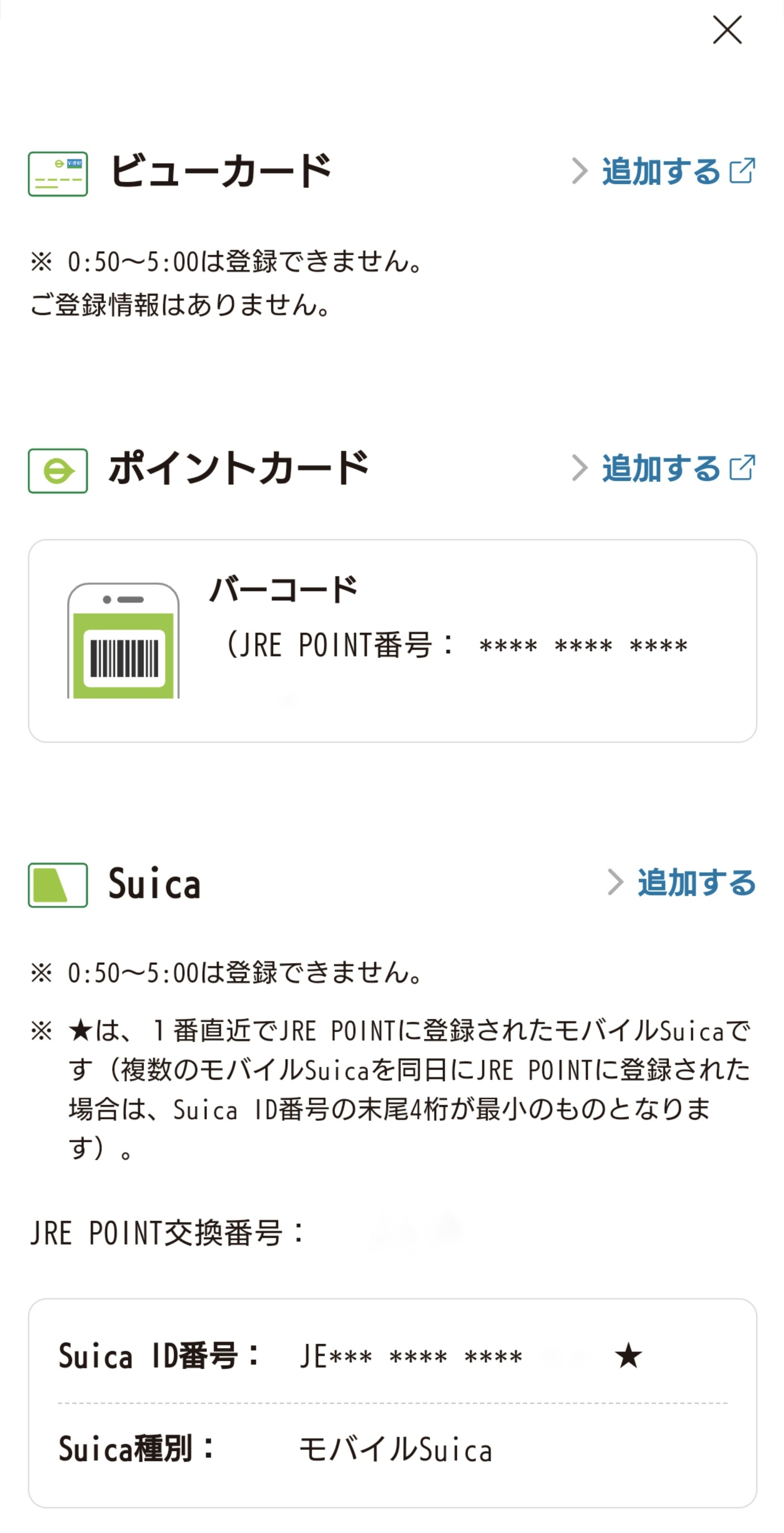This screenshot has width=784, height=1533.
Task: Close this screen with the X icon
Action: pos(727,30)
